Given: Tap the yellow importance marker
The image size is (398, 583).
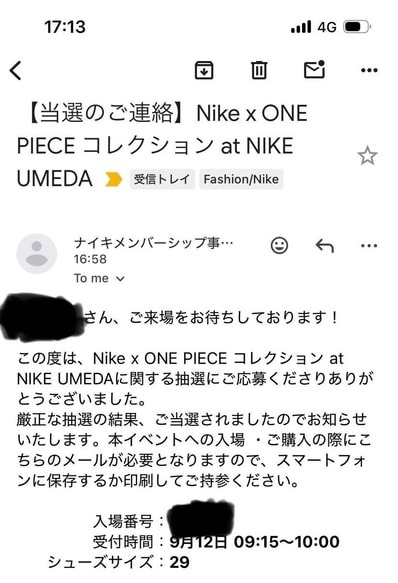Looking at the screenshot, I should point(113,179).
